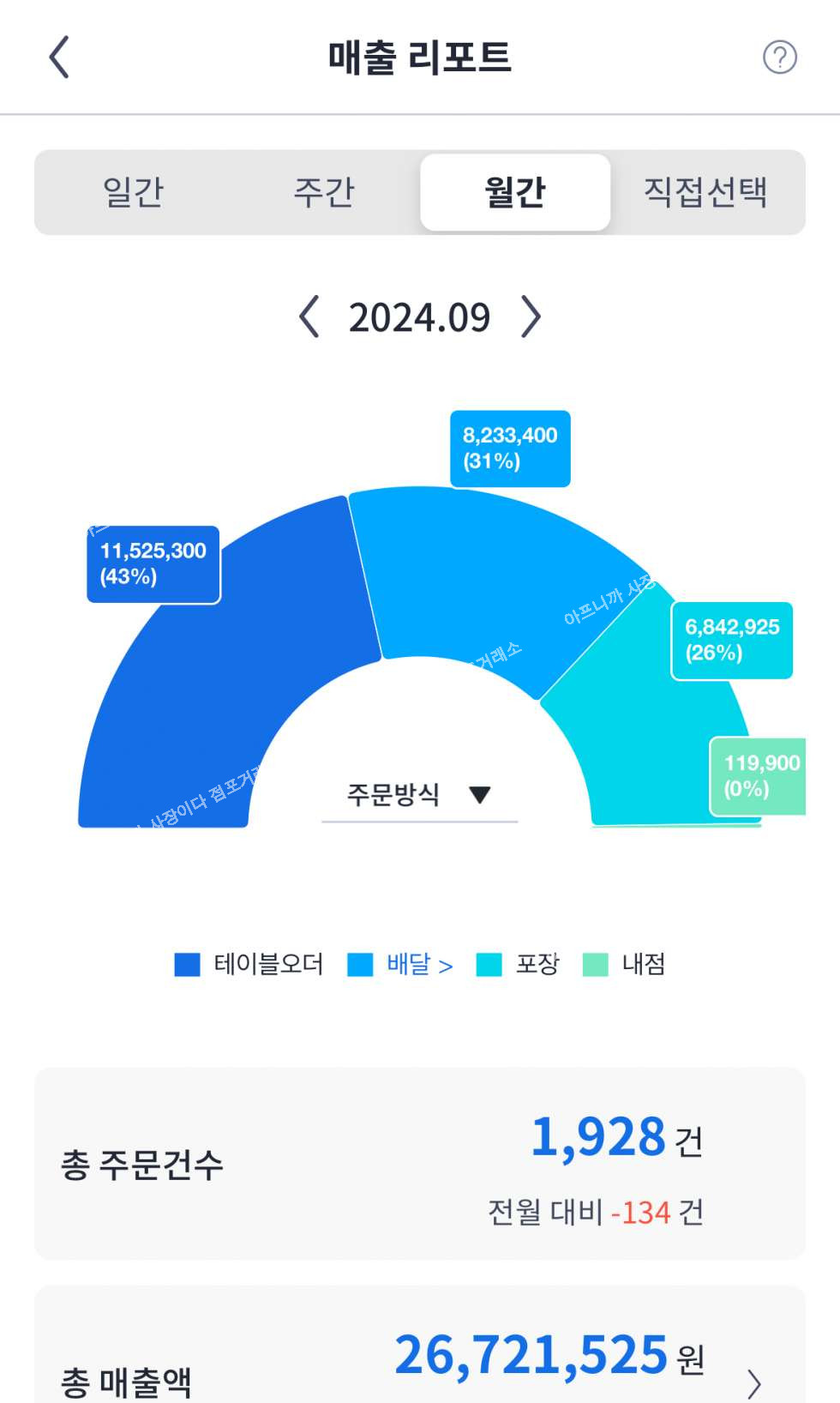Open the 총 매출액 details chevron
Viewport: 840px width, 1403px height.
753,1382
